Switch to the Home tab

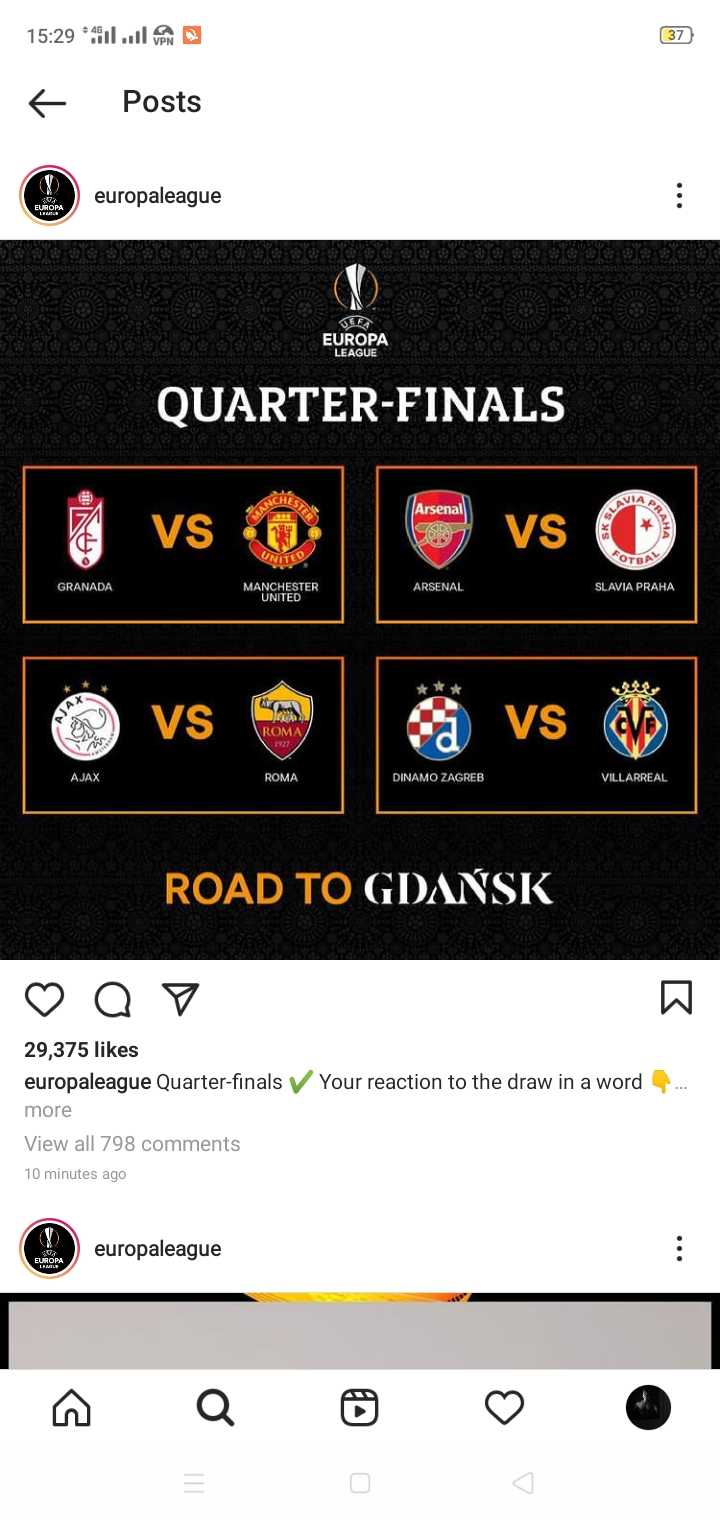tap(71, 1408)
